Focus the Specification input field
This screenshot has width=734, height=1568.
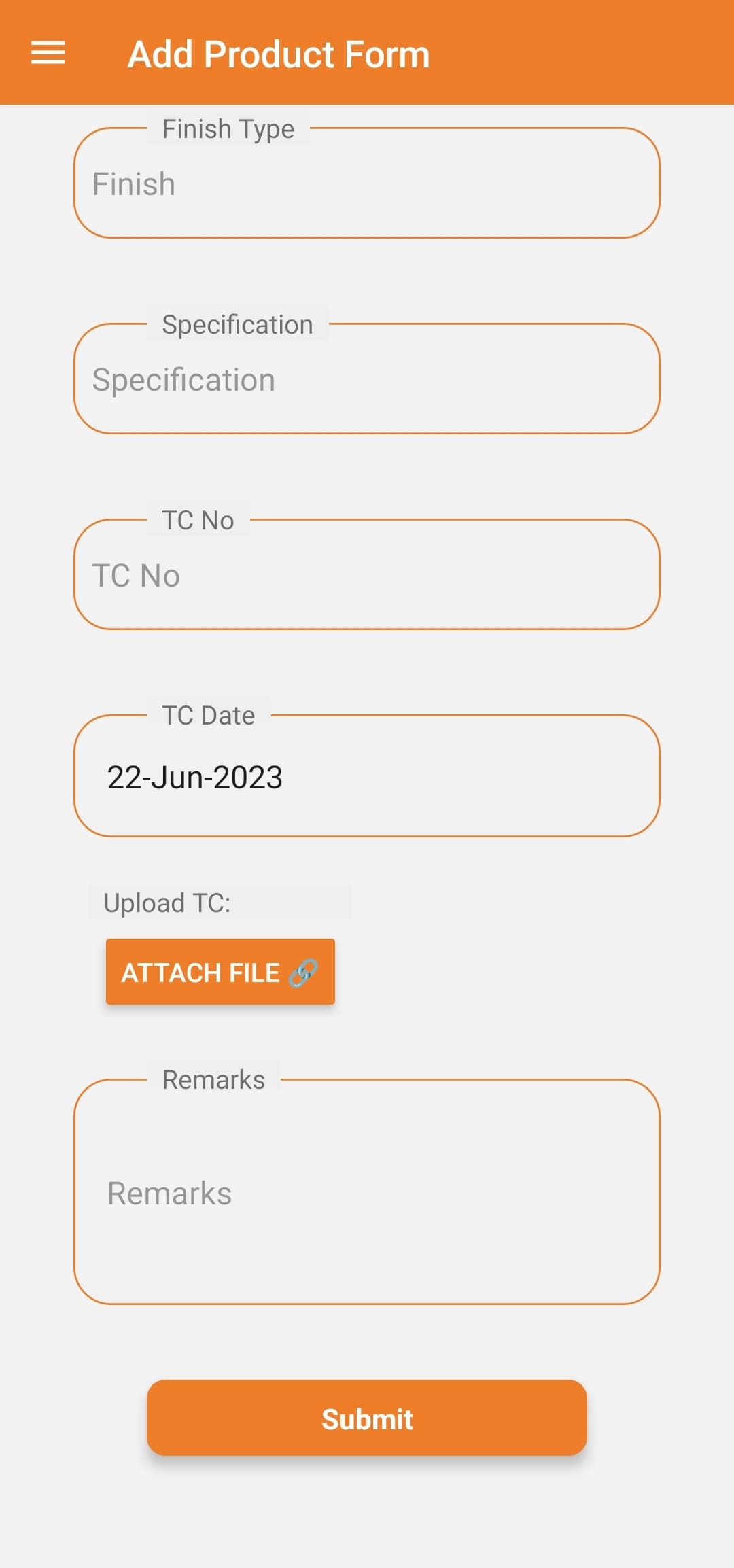coord(367,379)
